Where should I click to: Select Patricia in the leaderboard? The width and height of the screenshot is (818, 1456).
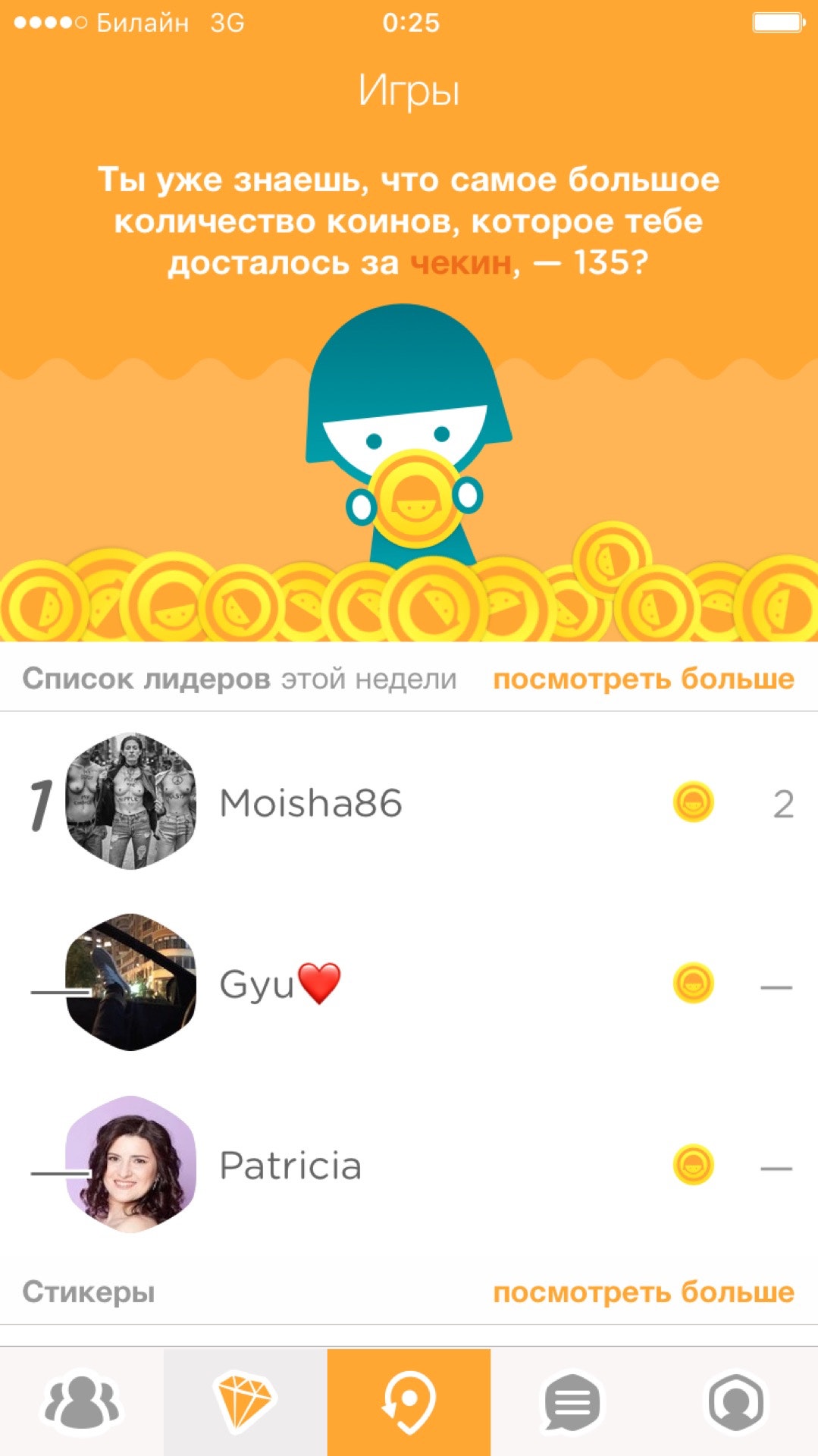point(409,1164)
